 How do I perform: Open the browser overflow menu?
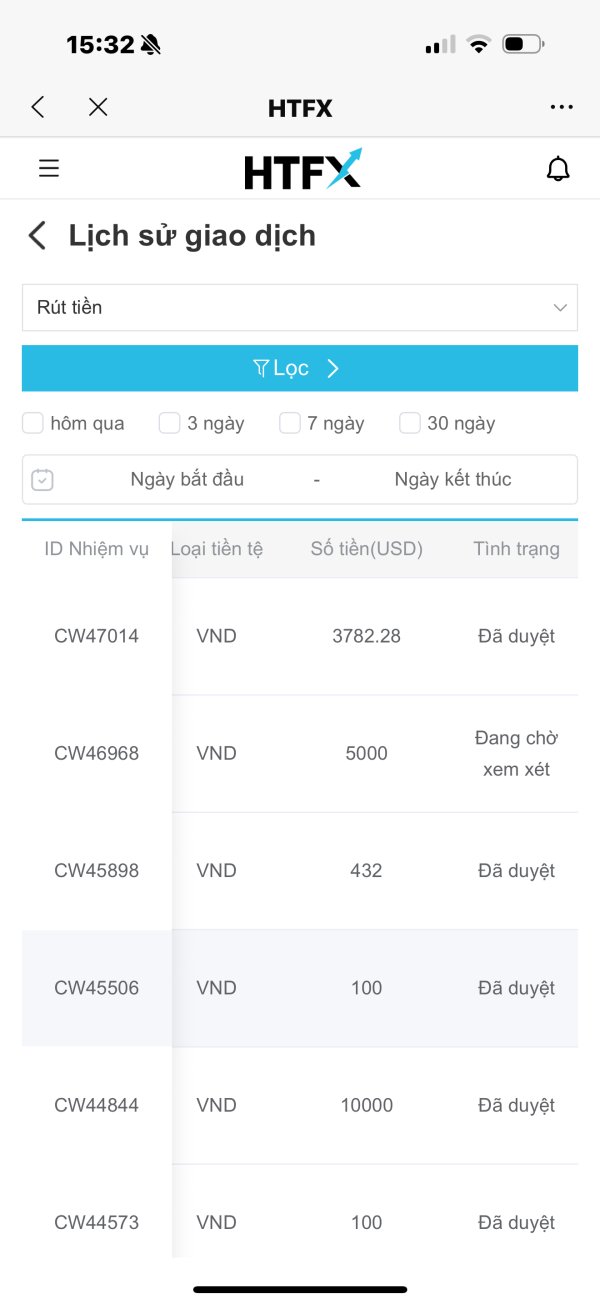point(561,107)
